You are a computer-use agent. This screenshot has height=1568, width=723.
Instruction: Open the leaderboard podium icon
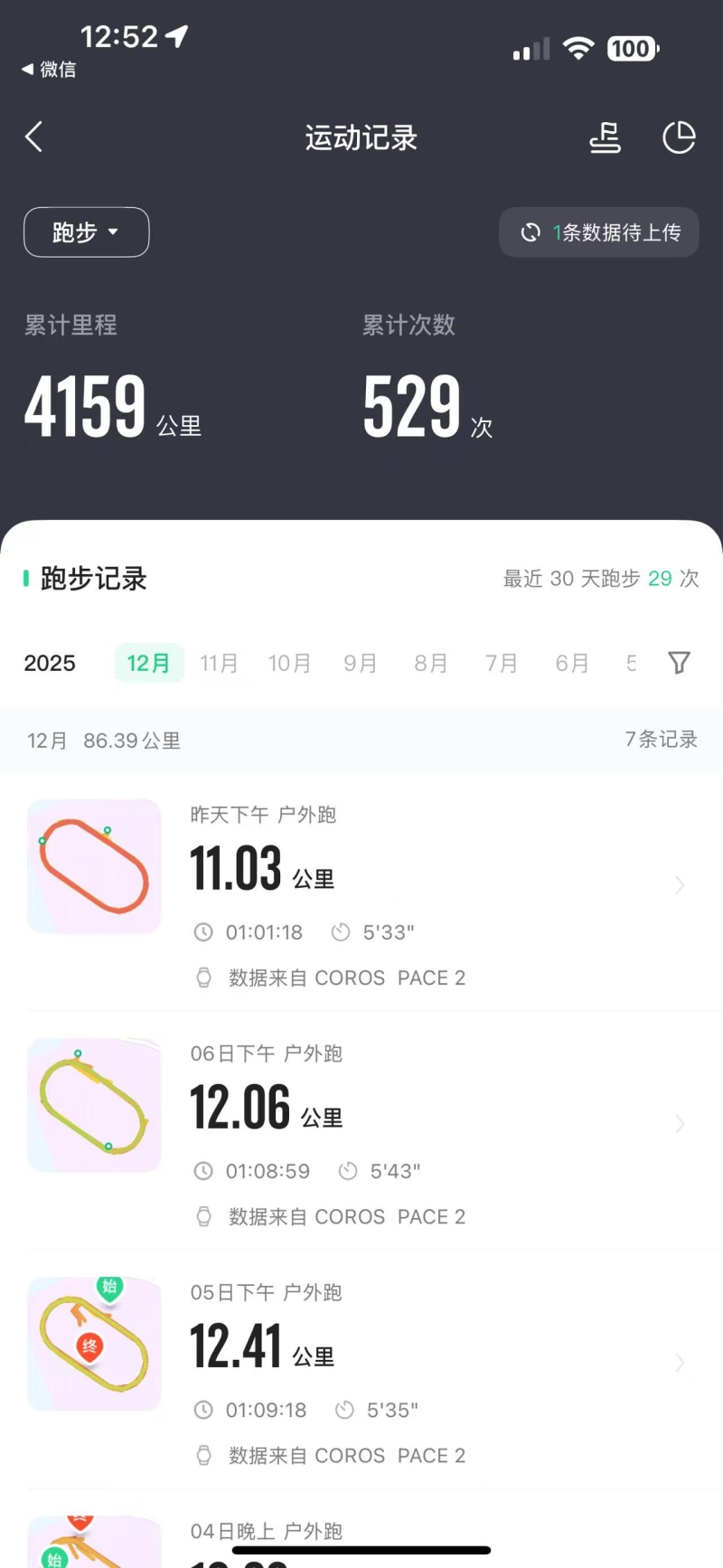click(x=605, y=137)
